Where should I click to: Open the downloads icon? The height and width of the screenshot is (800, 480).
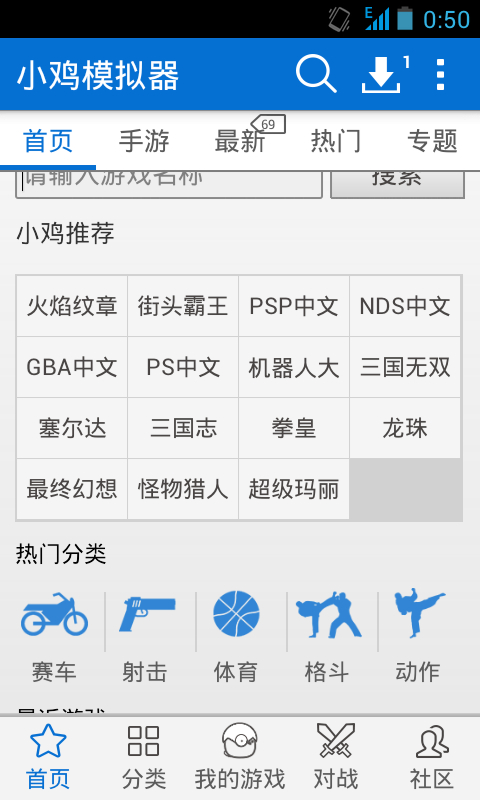coord(382,74)
